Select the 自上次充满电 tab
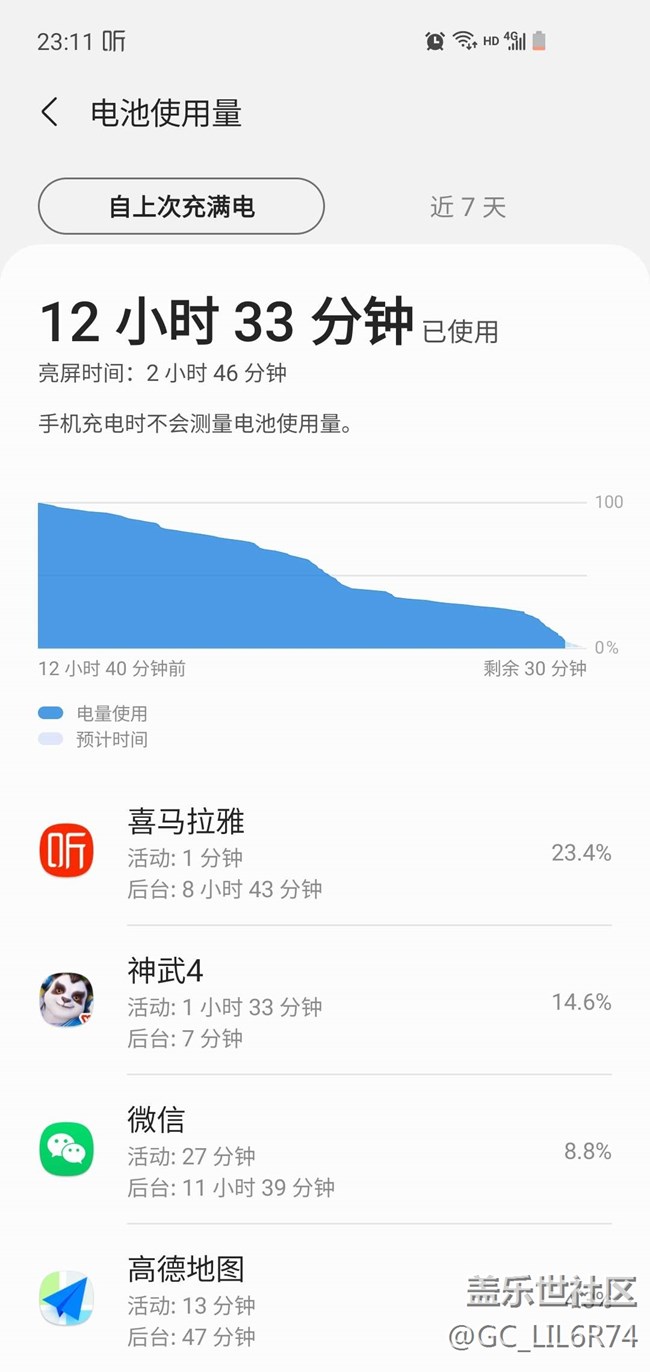Image resolution: width=650 pixels, height=1372 pixels. (181, 207)
